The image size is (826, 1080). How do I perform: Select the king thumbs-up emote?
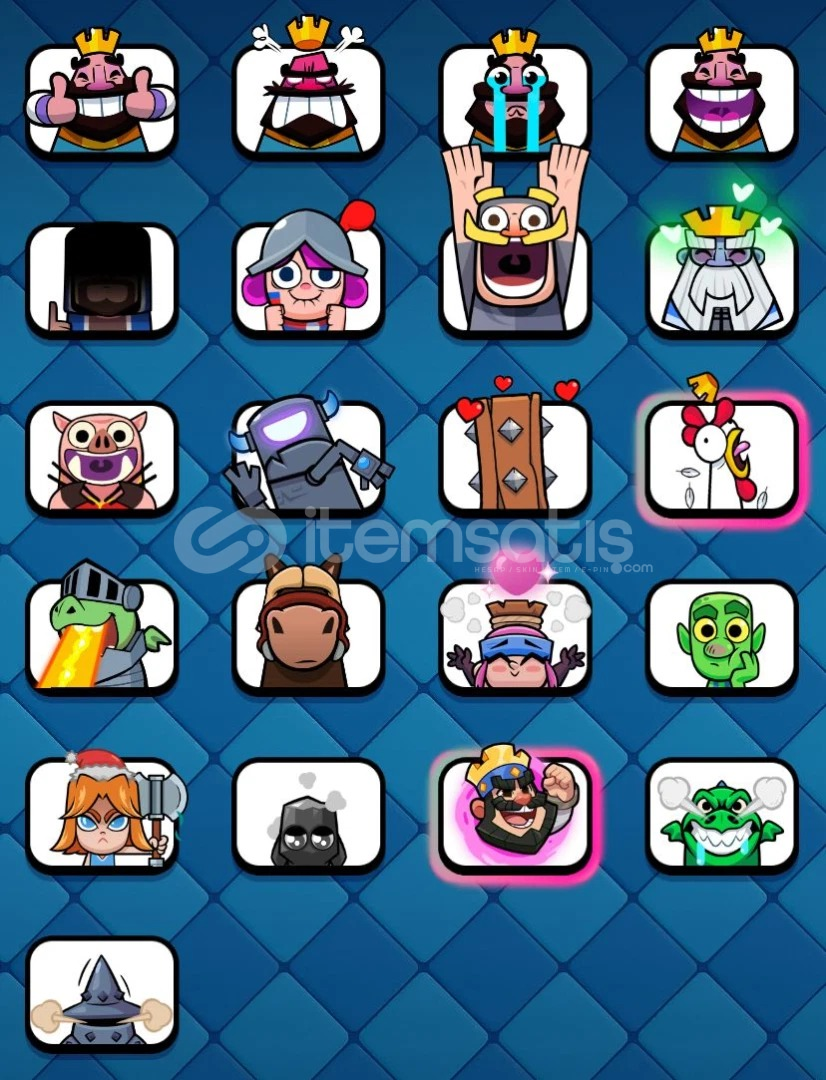point(101,100)
